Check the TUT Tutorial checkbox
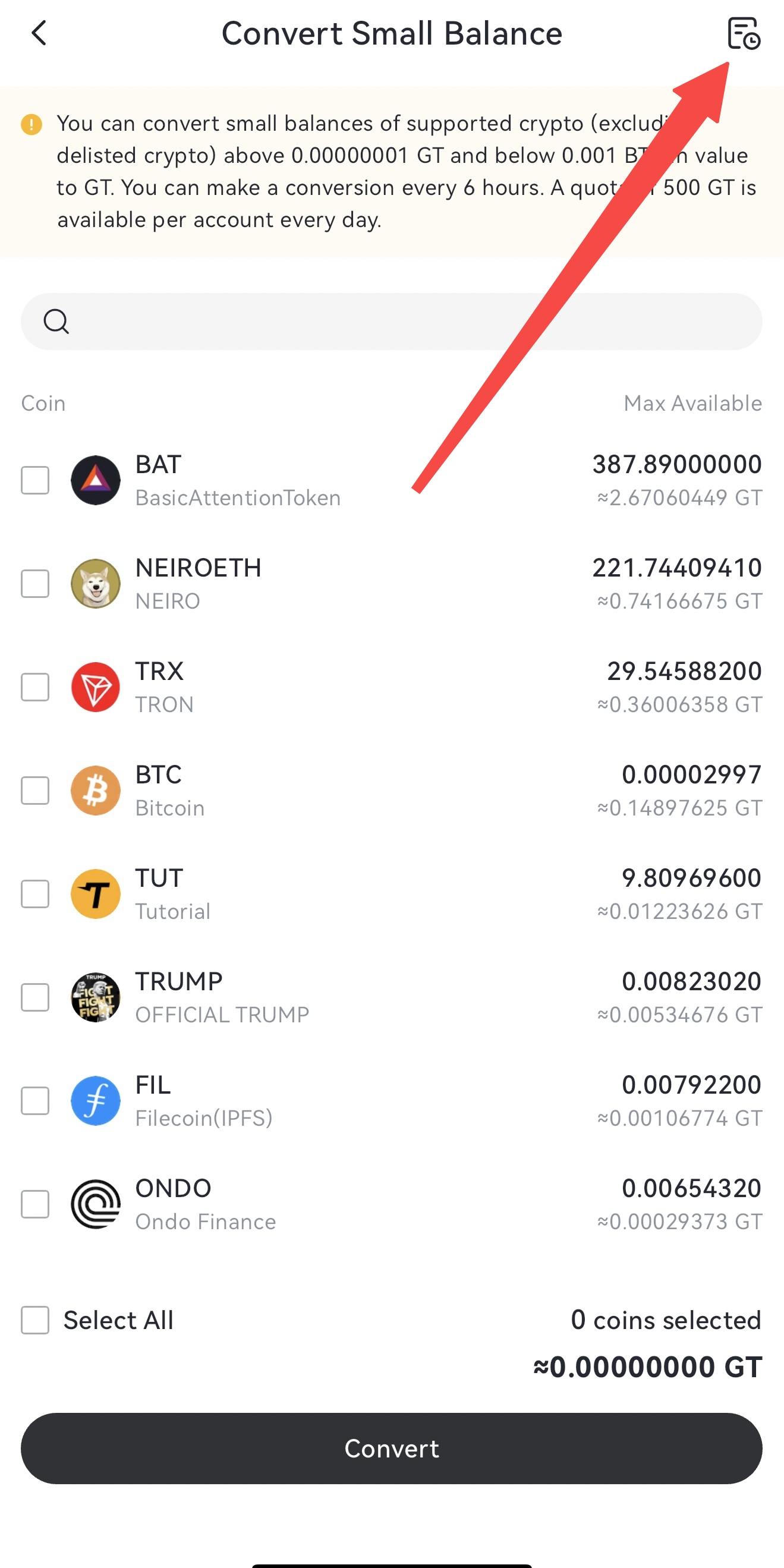The height and width of the screenshot is (1568, 784). tap(35, 894)
